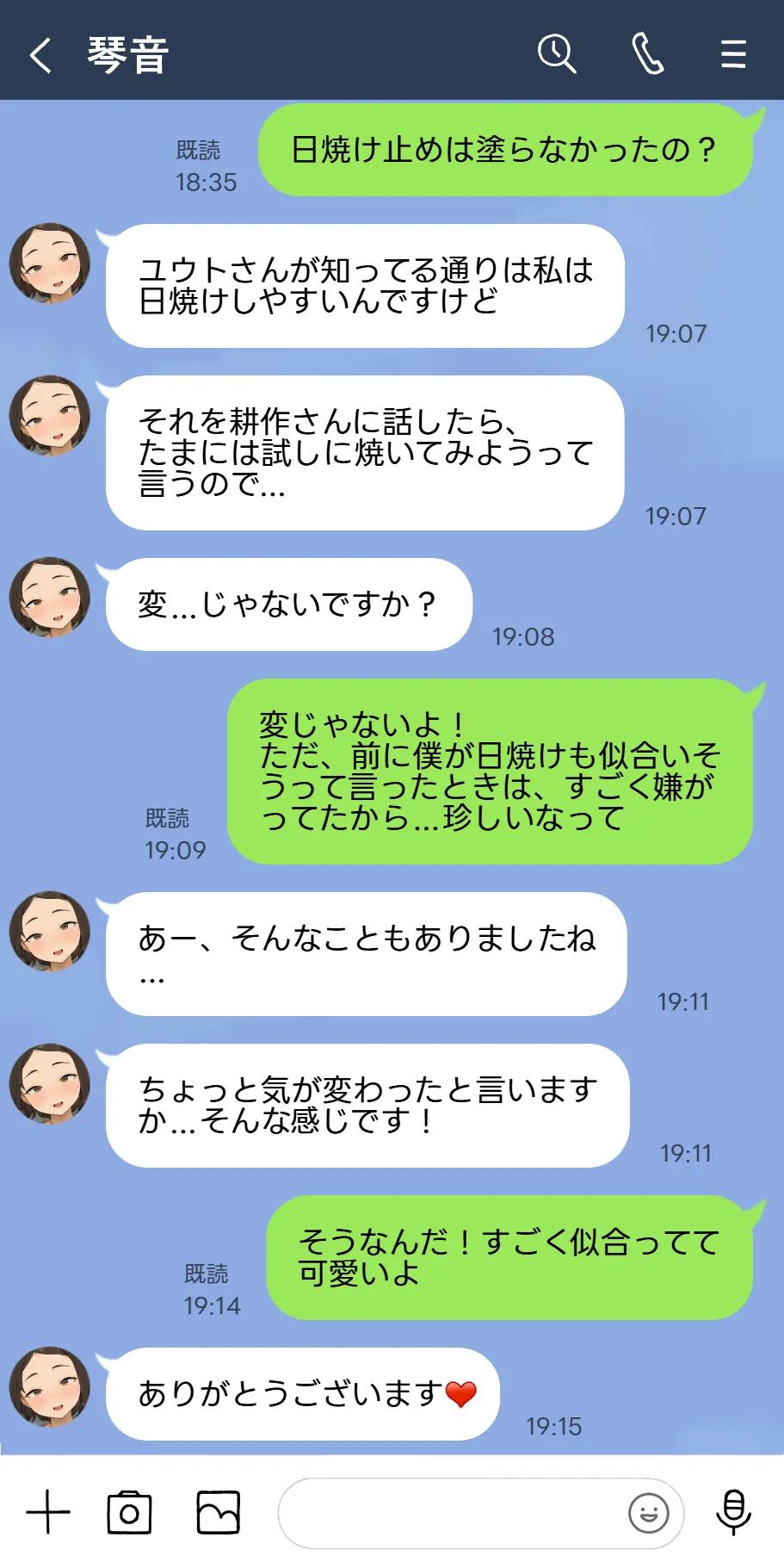Screen dimensions: 784x1556
Task: Open the emoji and sticker picker
Action: (x=648, y=1513)
